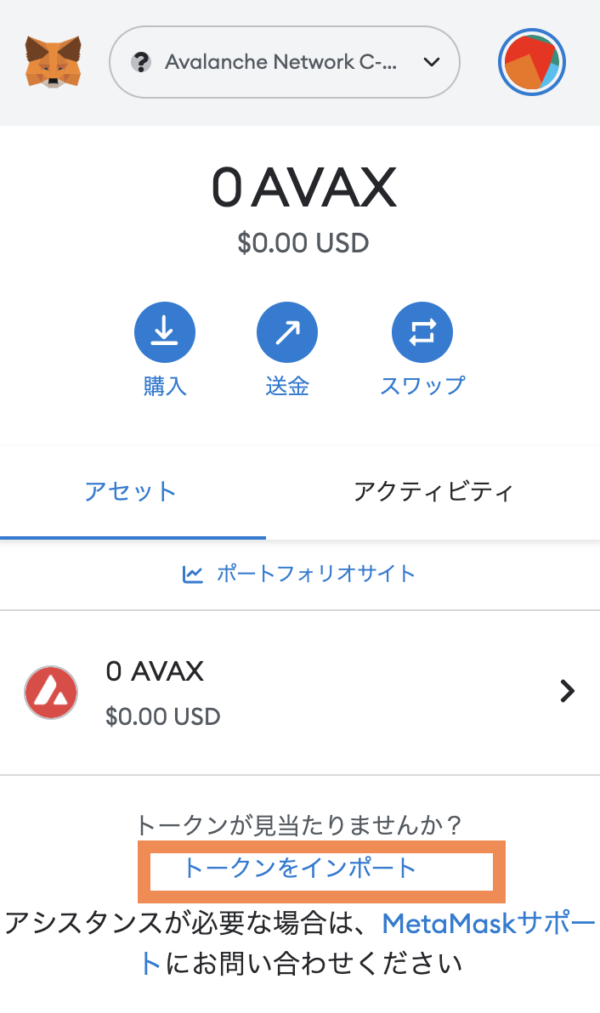Open the 0 AVAX asset row
Viewport: 600px width, 1013px height.
[300, 693]
